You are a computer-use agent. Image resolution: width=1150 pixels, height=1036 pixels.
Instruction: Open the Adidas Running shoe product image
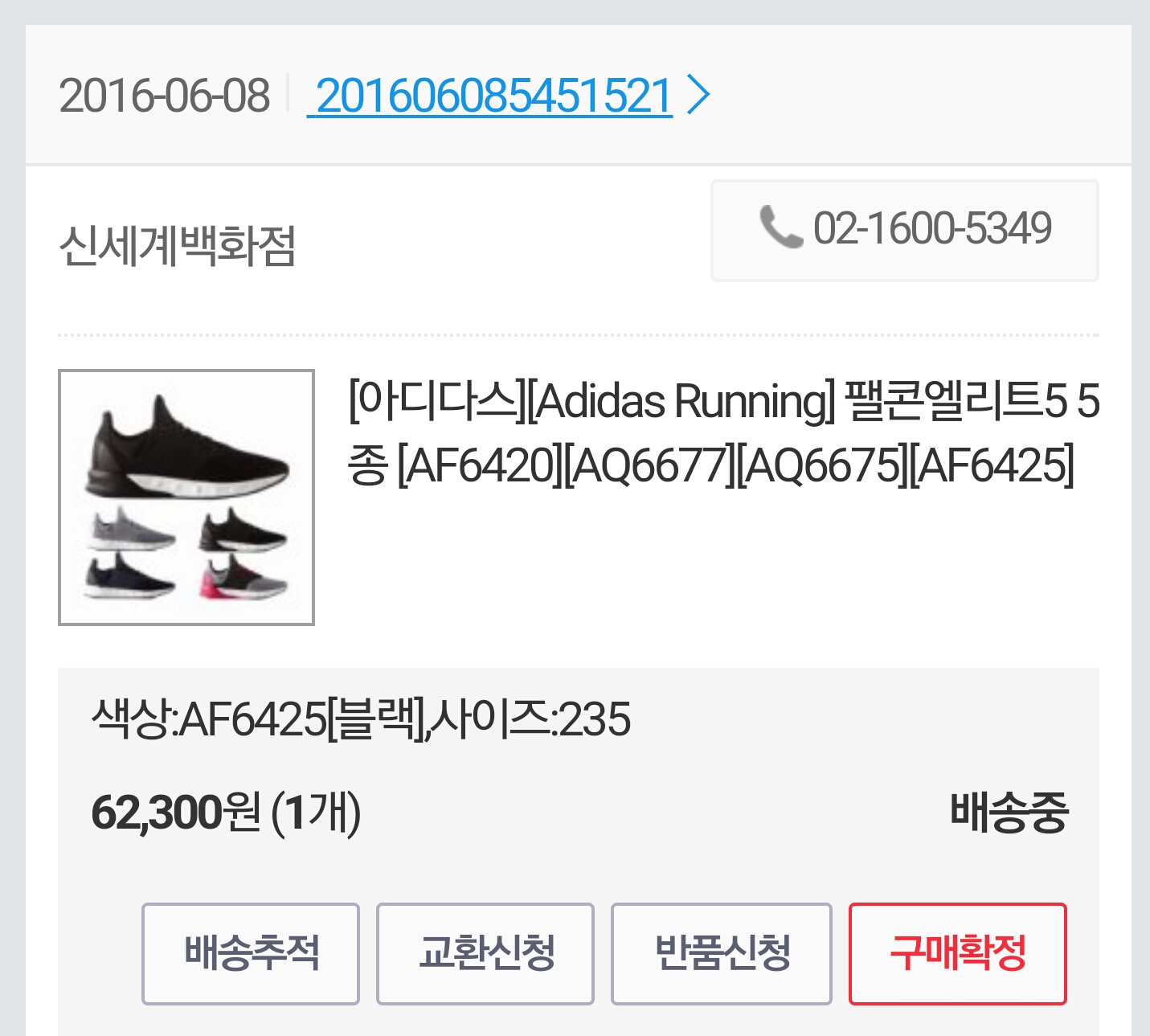pyautogui.click(x=186, y=497)
